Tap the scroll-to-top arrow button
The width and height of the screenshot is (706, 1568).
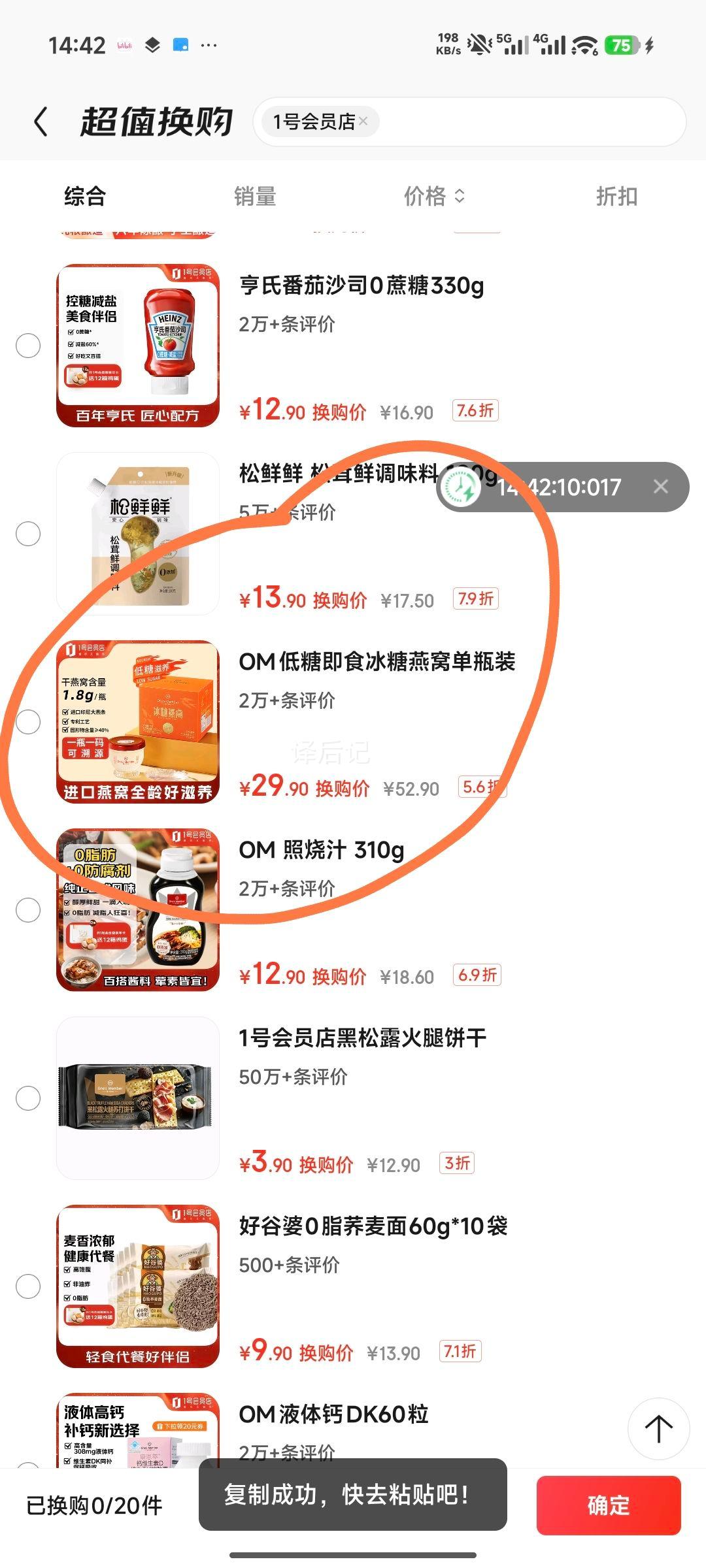[659, 1428]
